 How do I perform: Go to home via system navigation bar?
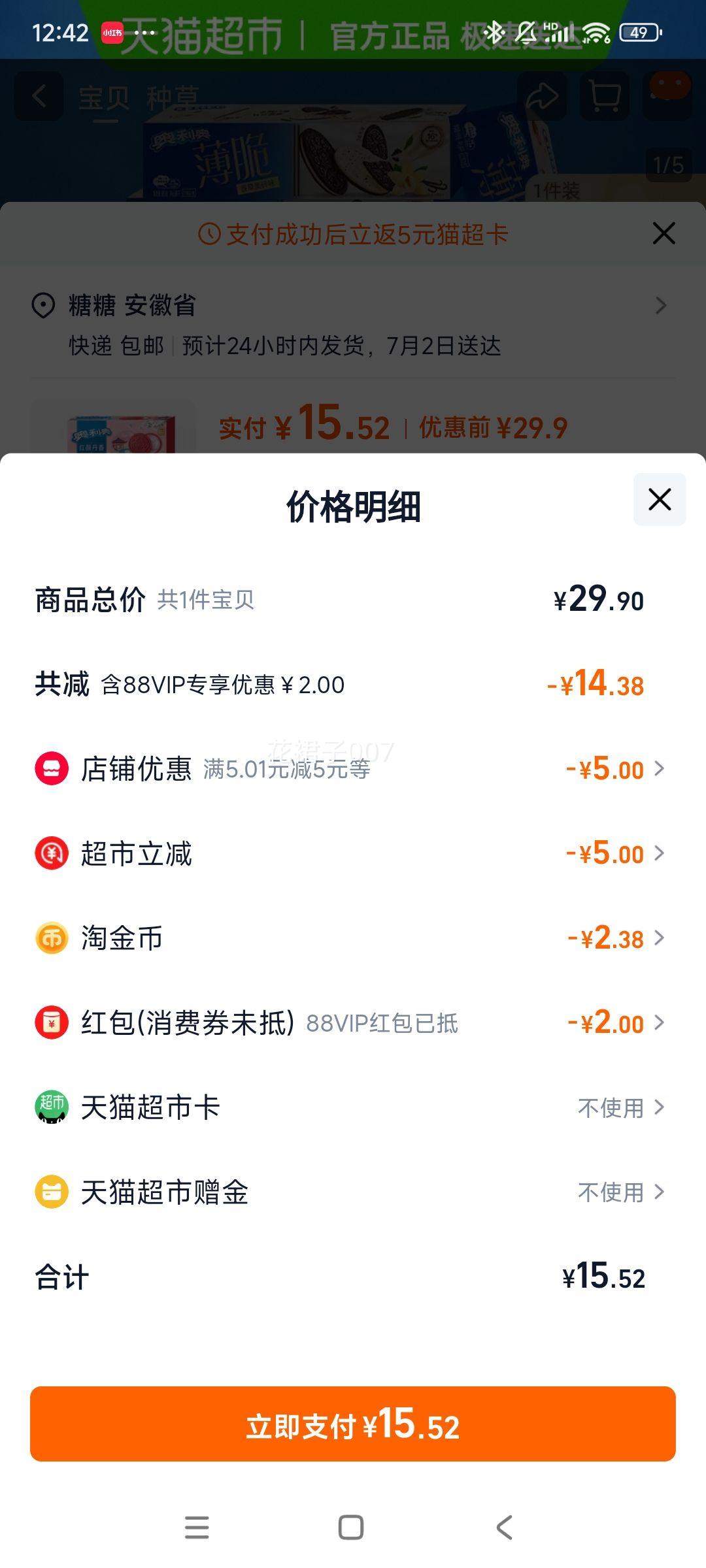[351, 1527]
